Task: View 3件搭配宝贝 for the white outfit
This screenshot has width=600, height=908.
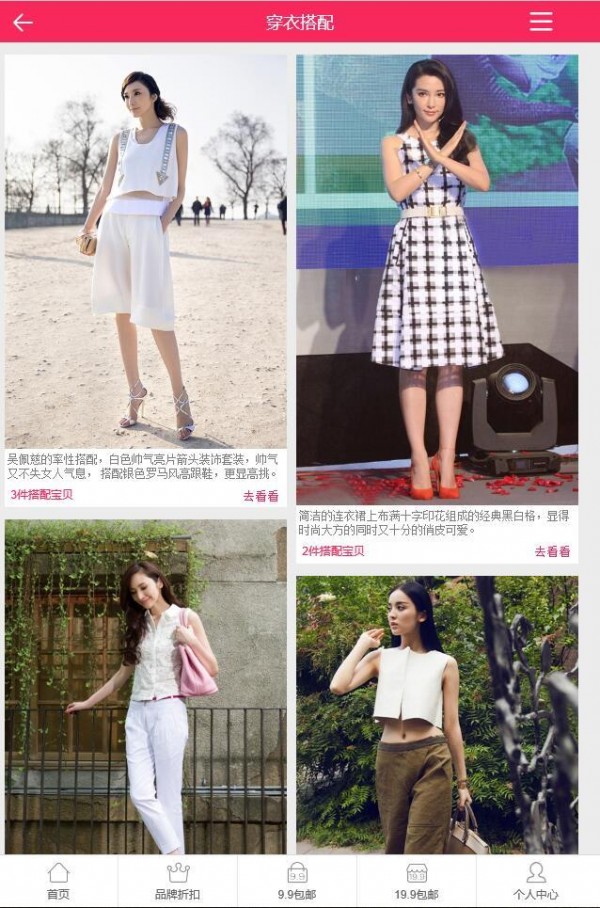Action: coord(42,495)
